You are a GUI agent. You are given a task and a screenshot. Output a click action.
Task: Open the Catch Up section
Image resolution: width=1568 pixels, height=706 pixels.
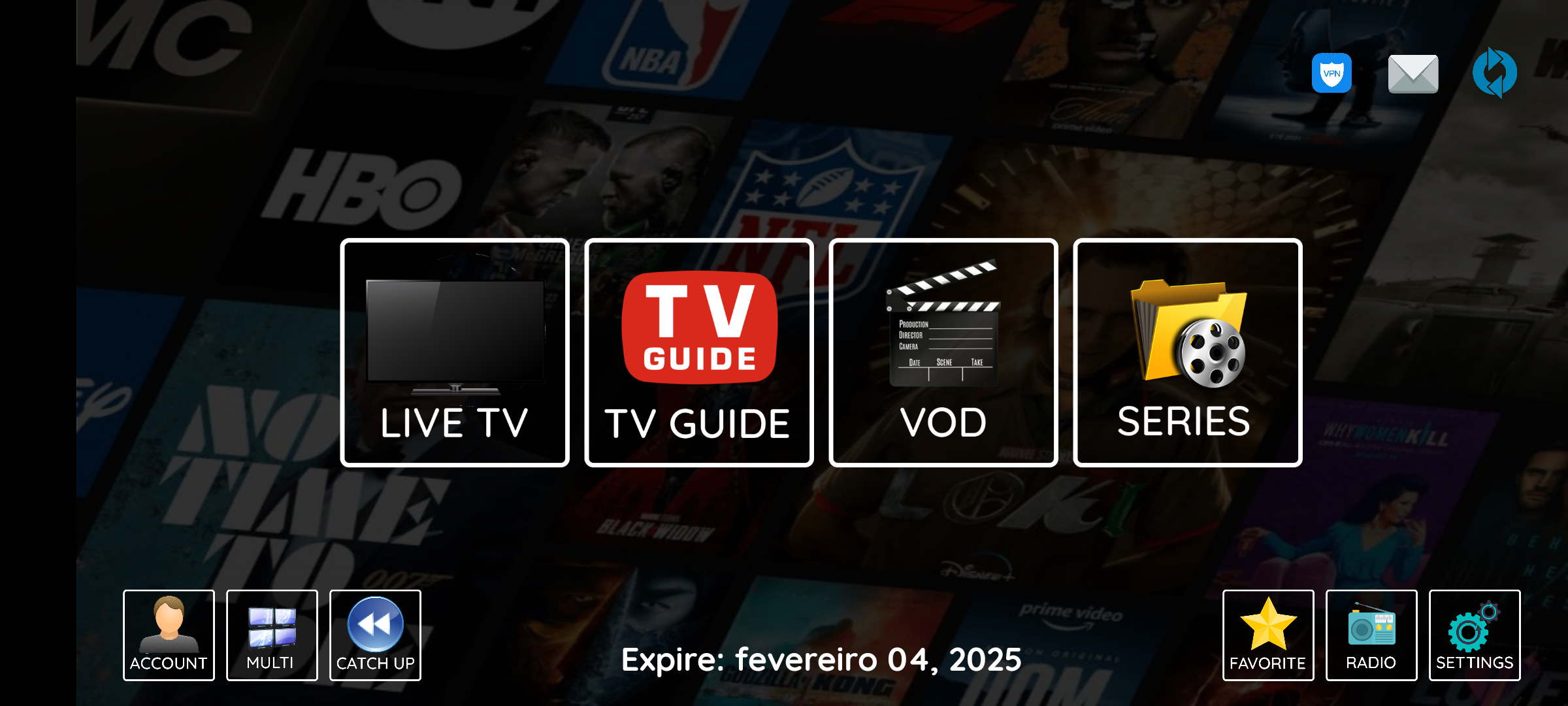coord(375,635)
